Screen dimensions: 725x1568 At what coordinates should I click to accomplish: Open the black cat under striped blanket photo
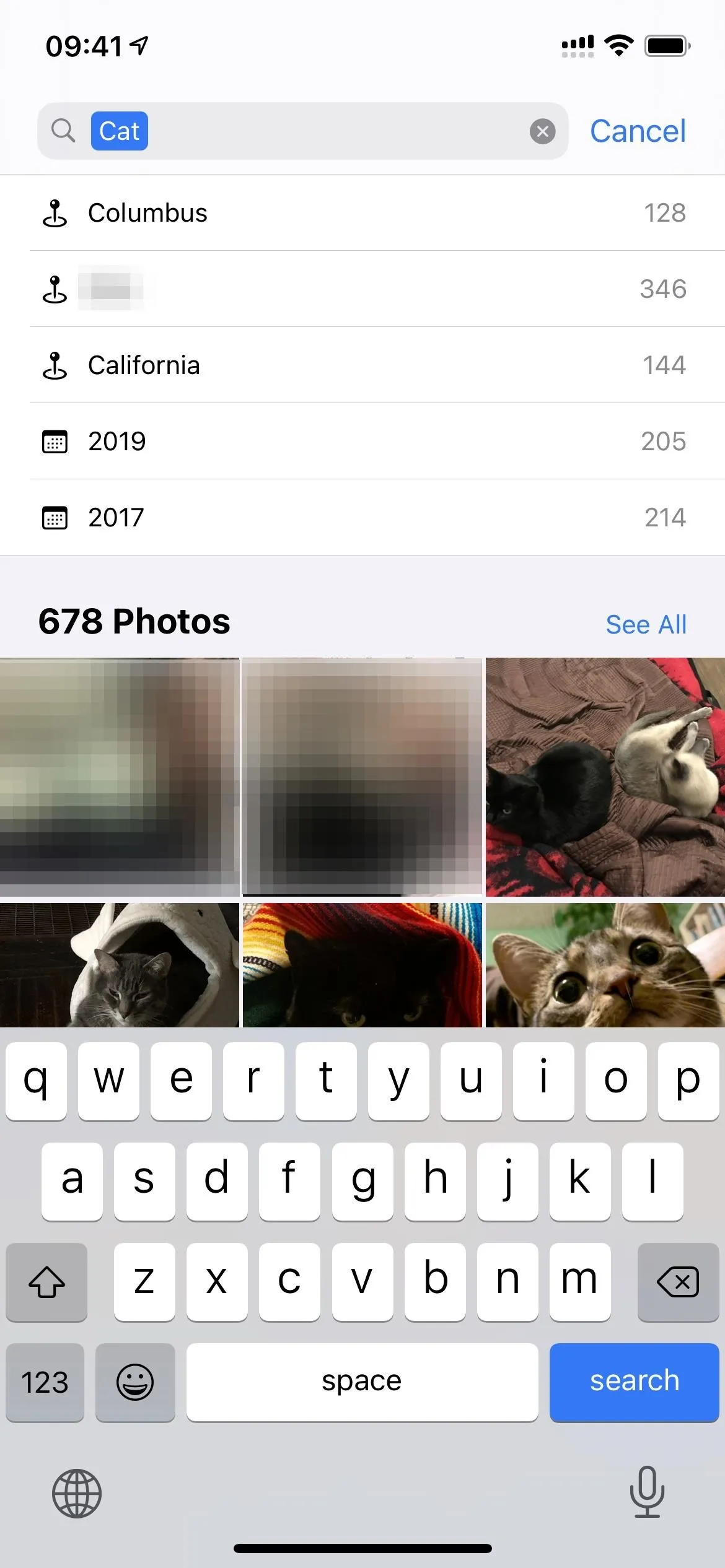(362, 965)
